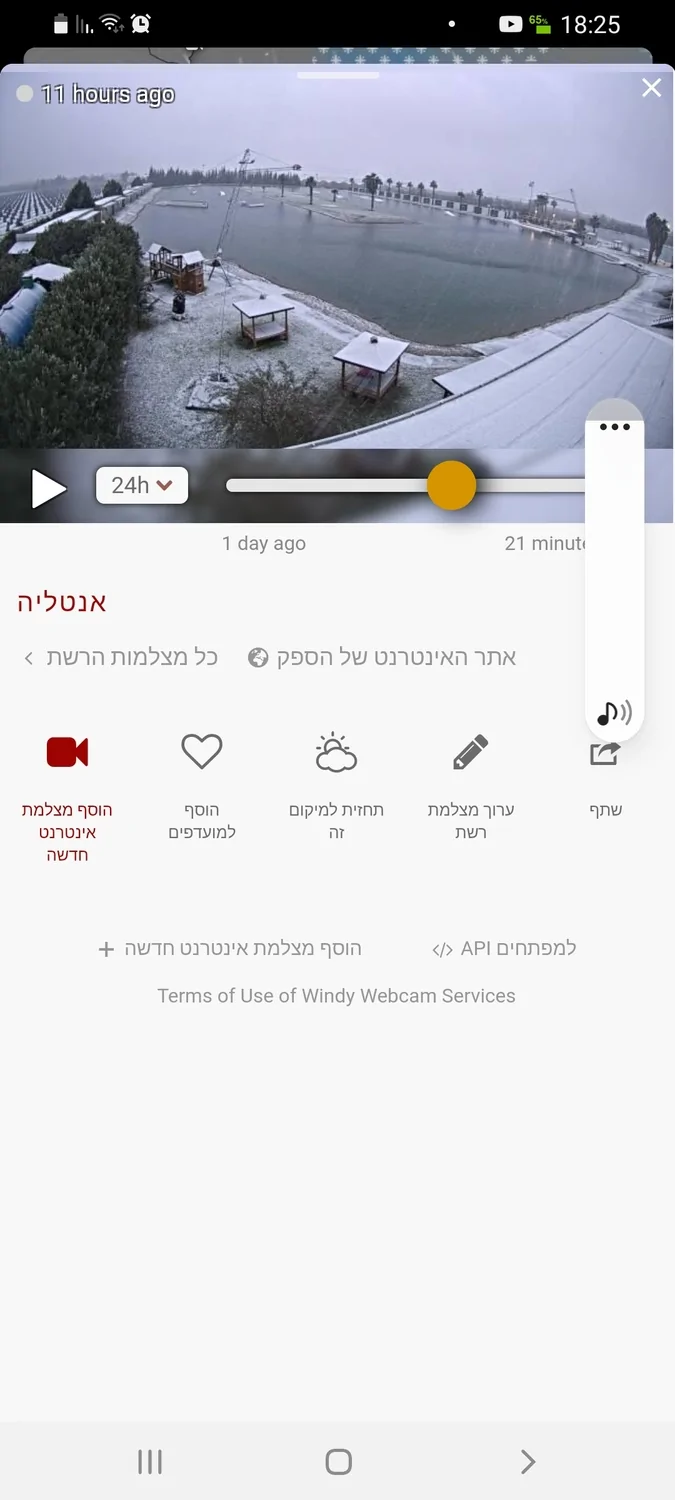
Task: Open Terms of Use of Windy Webcam Services
Action: 336,996
